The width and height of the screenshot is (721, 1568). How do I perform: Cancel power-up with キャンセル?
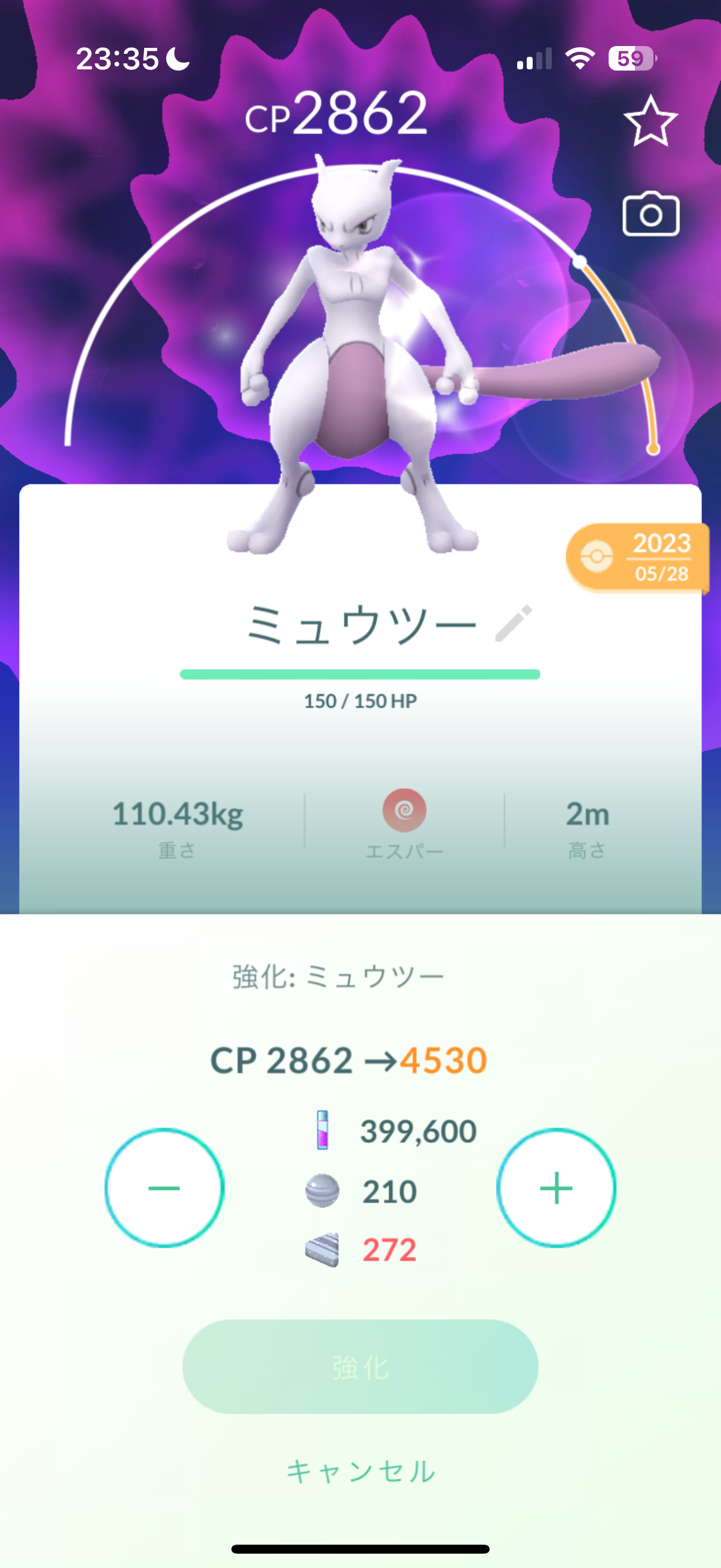pos(360,1471)
